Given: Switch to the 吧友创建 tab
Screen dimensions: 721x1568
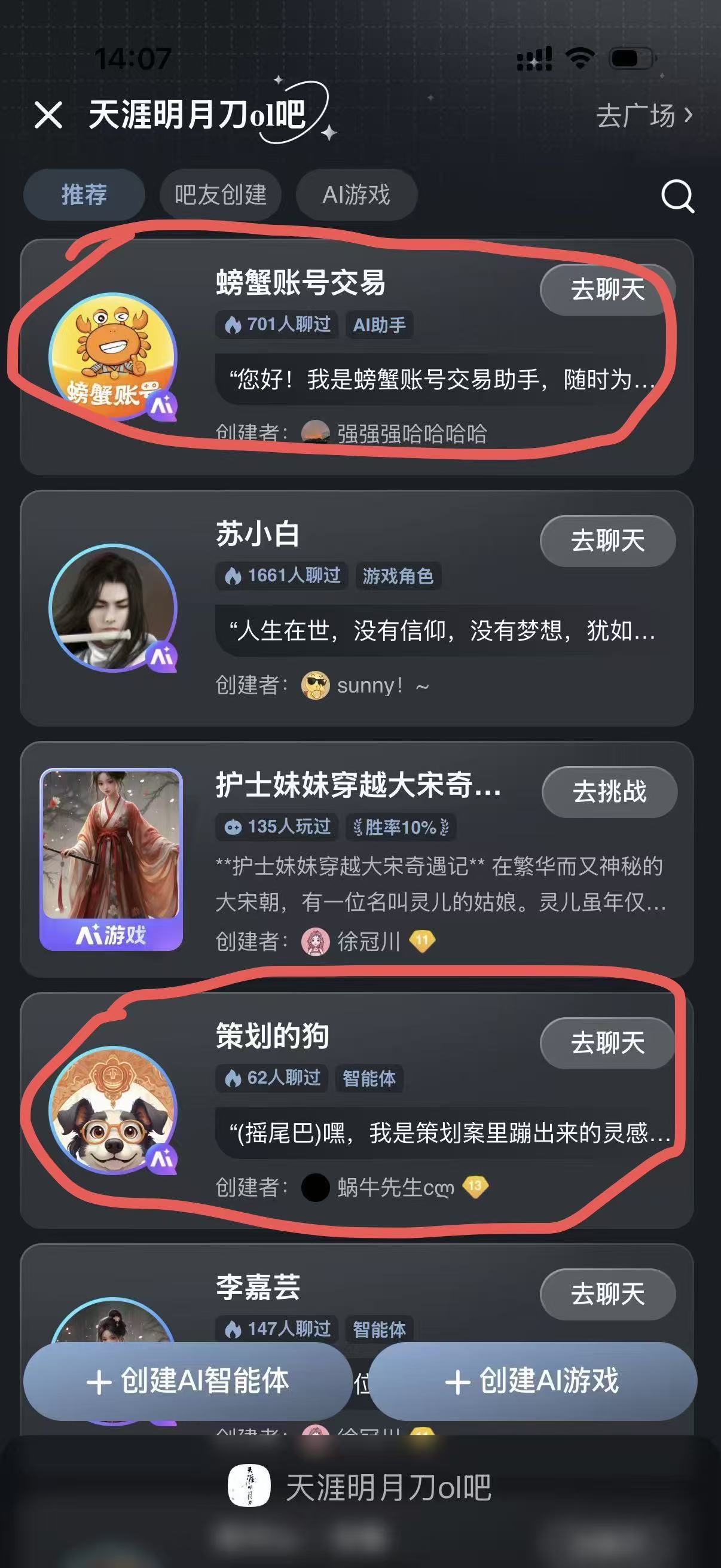Looking at the screenshot, I should [220, 195].
